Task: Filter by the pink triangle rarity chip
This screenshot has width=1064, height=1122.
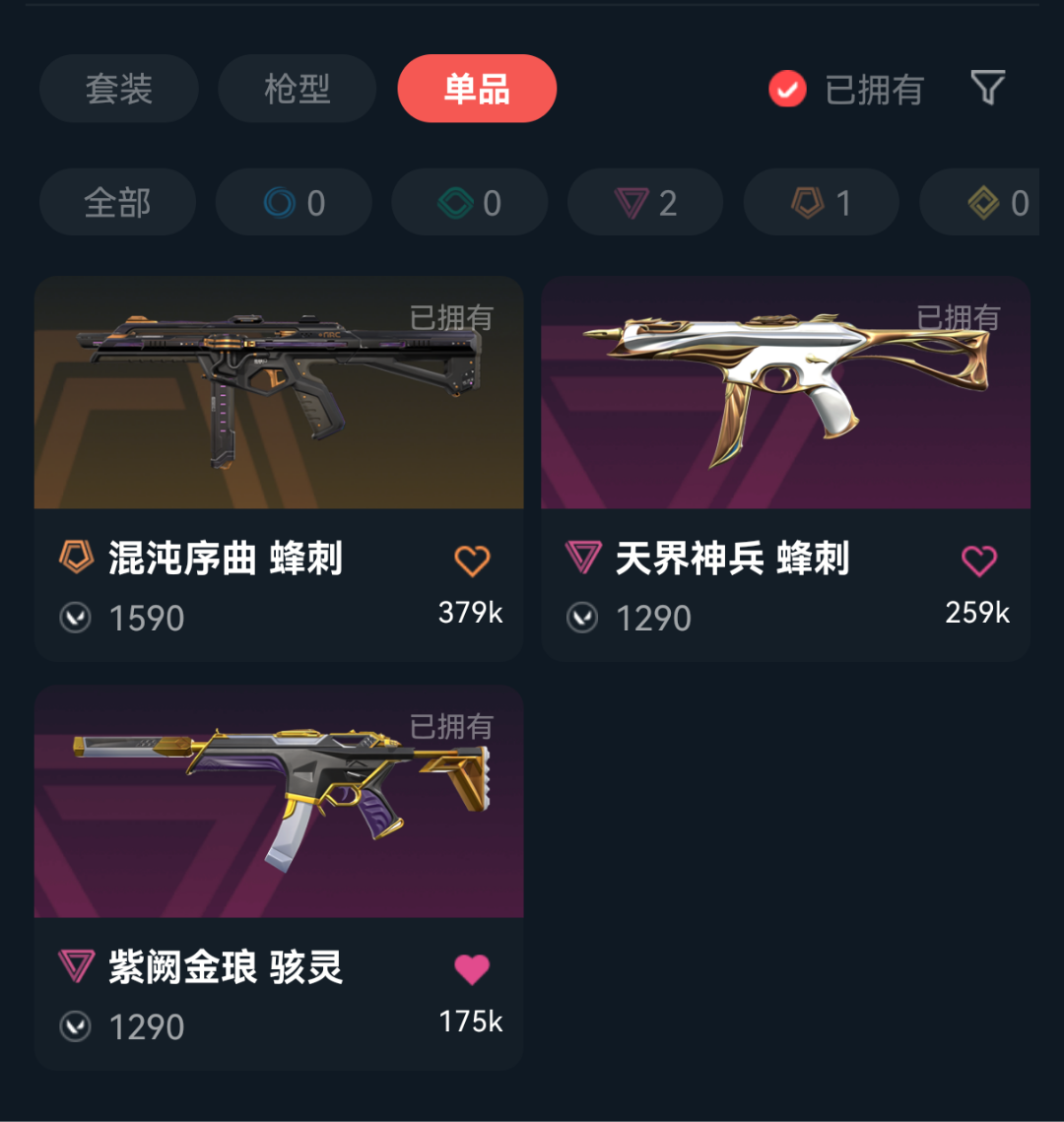Action: (645, 203)
